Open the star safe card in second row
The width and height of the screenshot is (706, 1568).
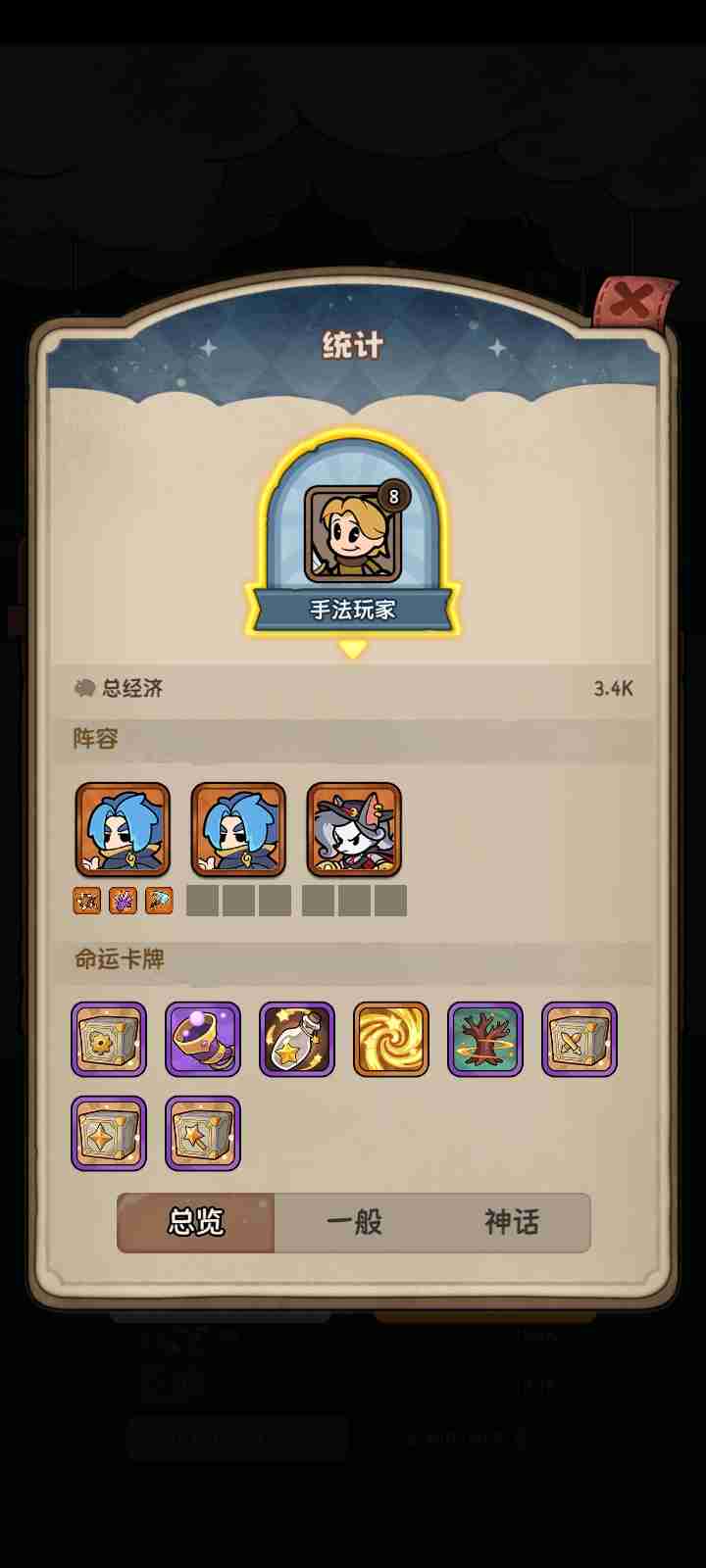109,1132
